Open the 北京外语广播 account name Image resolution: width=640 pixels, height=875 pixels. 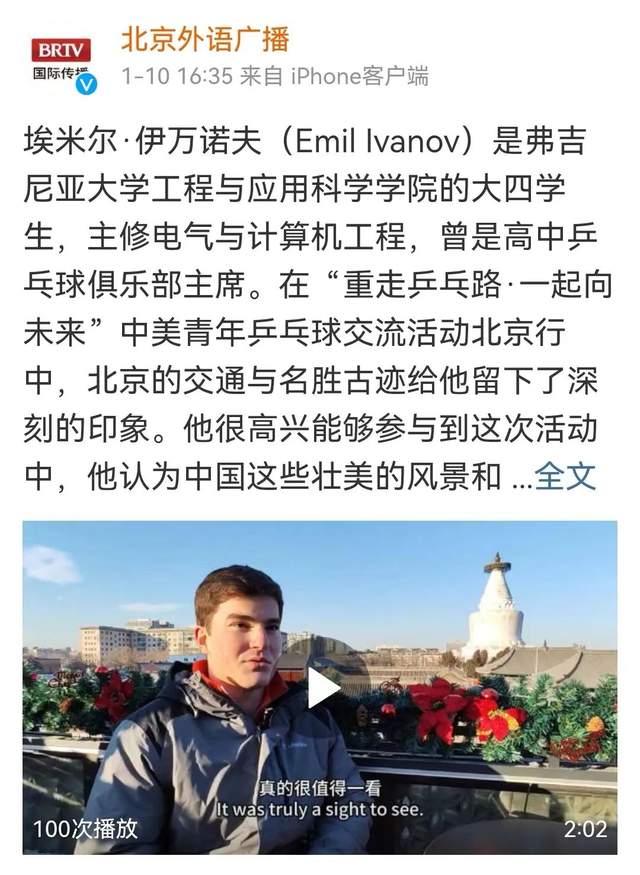(x=205, y=40)
